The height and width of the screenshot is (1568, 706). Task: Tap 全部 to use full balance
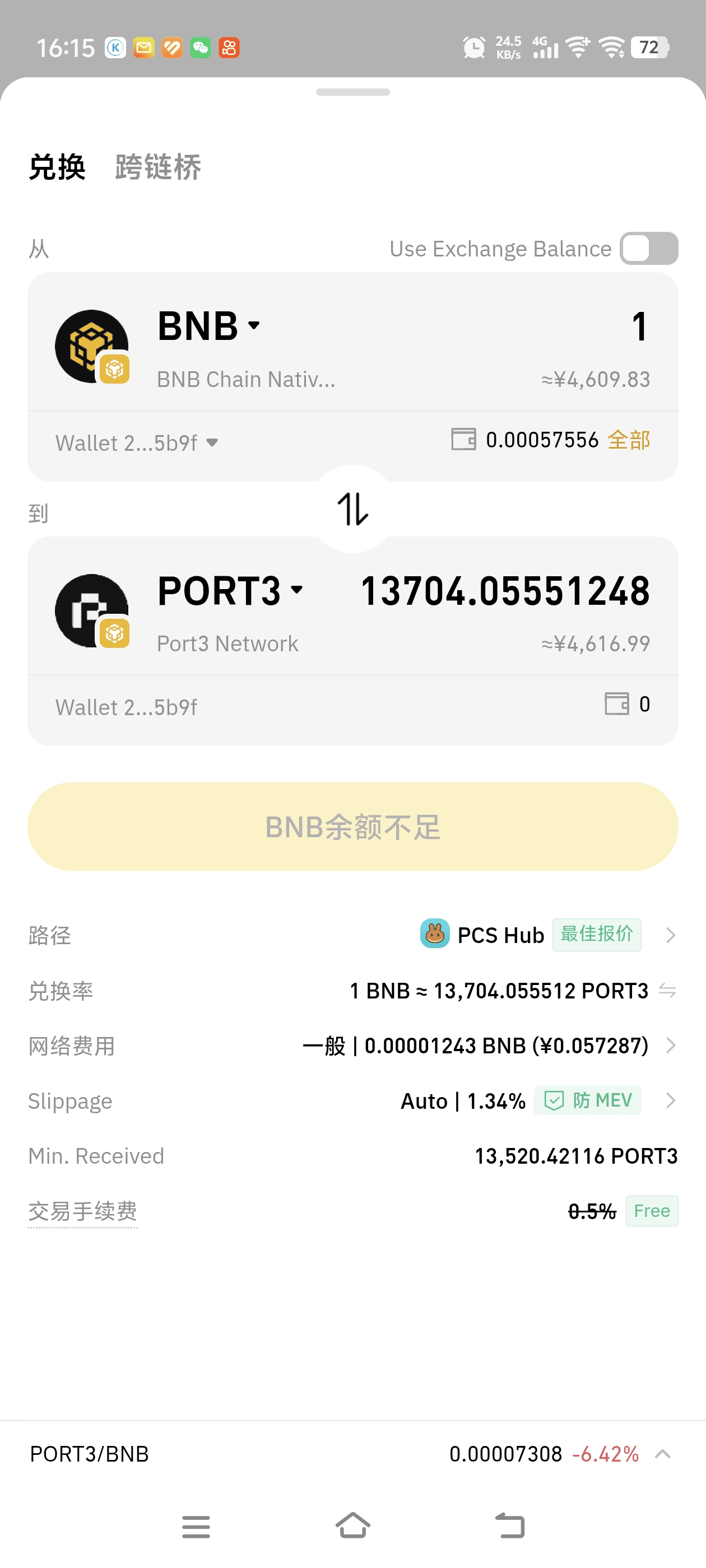click(x=629, y=440)
